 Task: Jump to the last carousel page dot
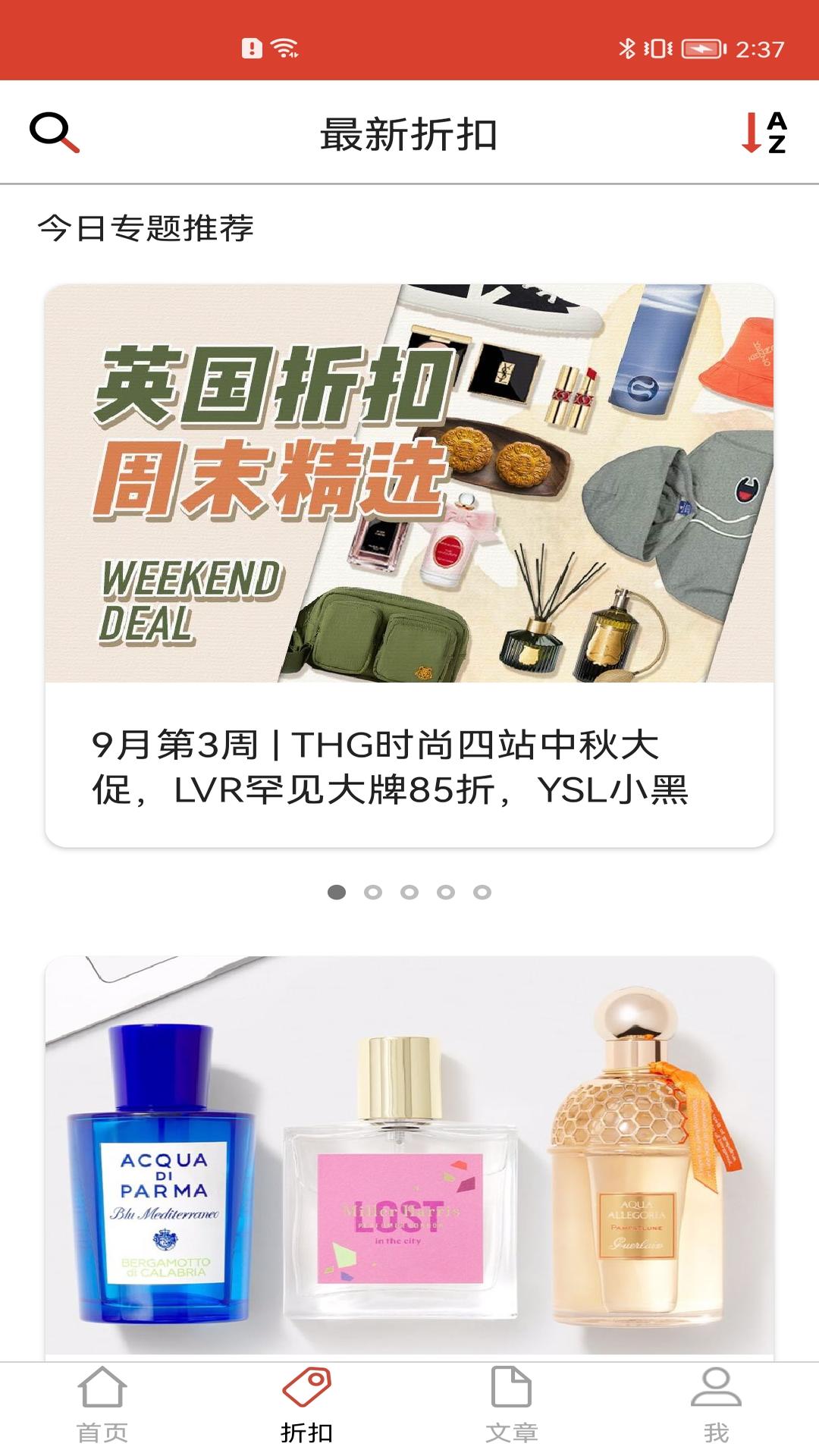[482, 892]
